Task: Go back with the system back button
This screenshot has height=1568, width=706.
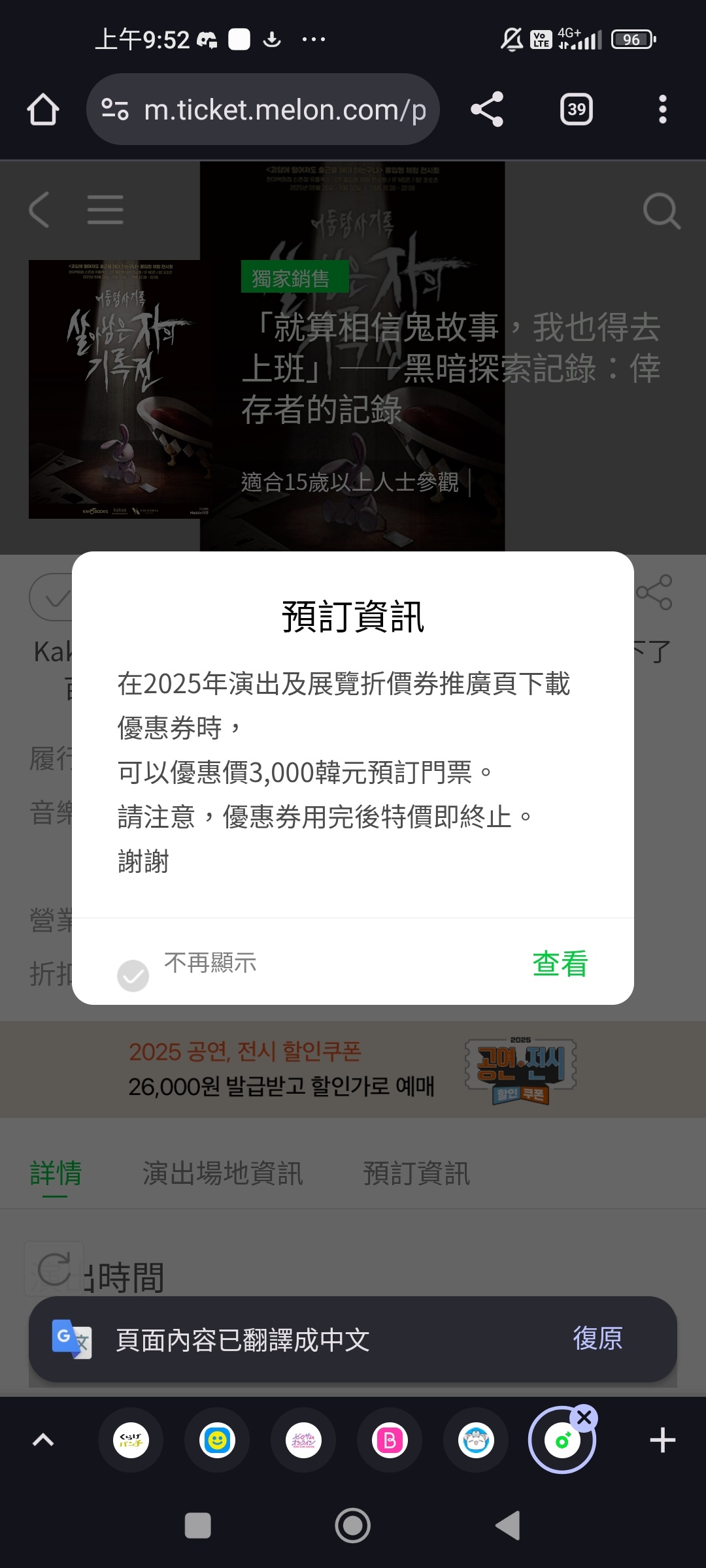Action: click(x=508, y=1526)
